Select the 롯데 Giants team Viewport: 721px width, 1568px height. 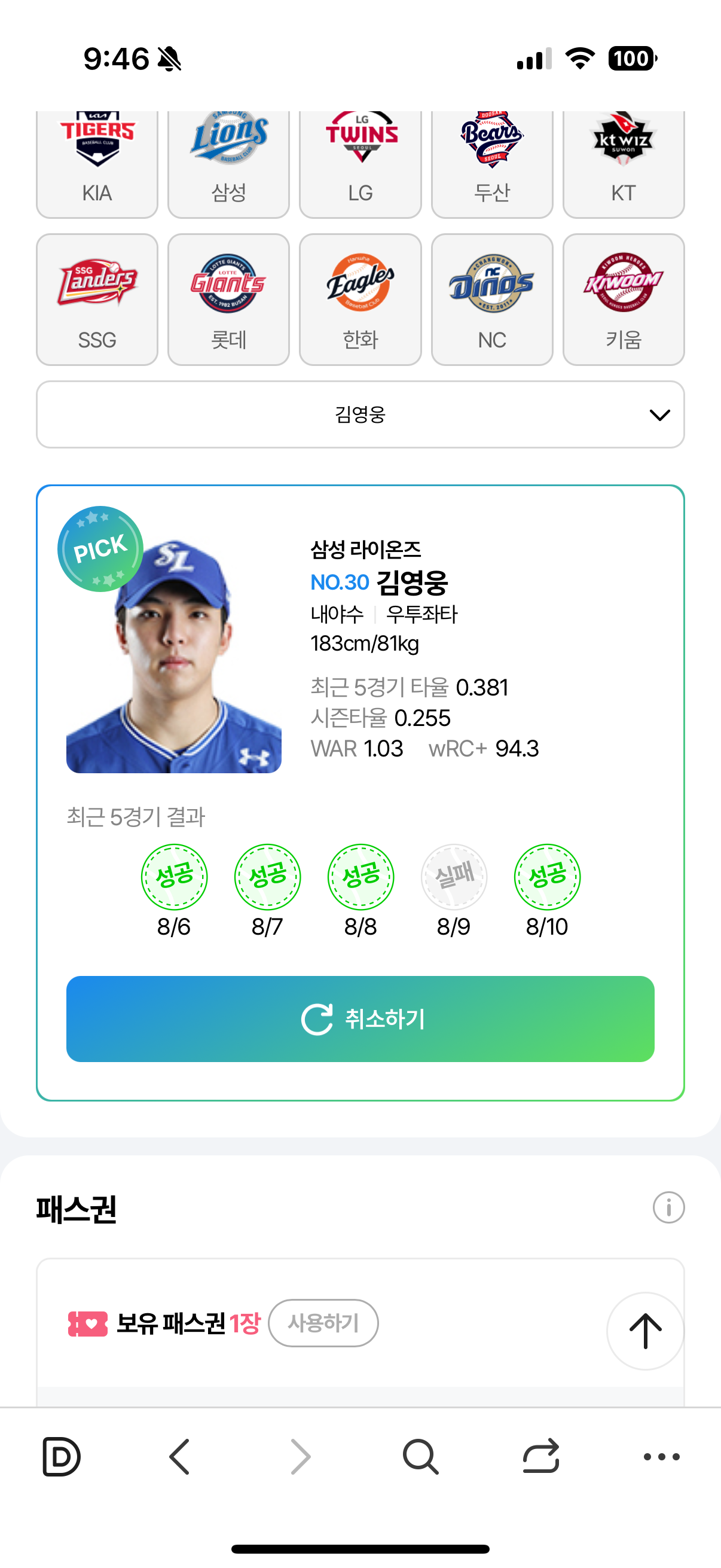point(228,299)
